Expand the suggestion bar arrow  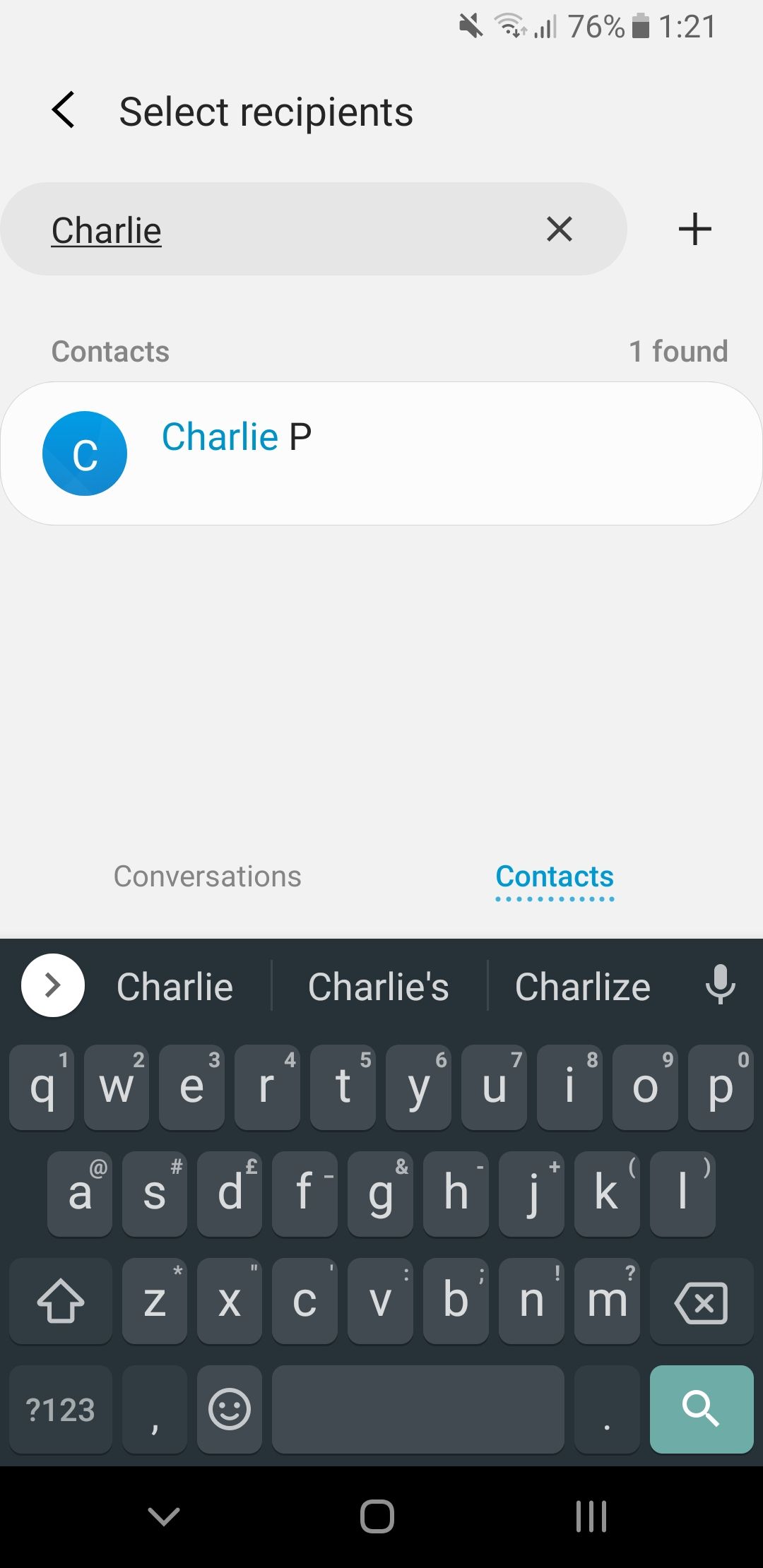[52, 985]
